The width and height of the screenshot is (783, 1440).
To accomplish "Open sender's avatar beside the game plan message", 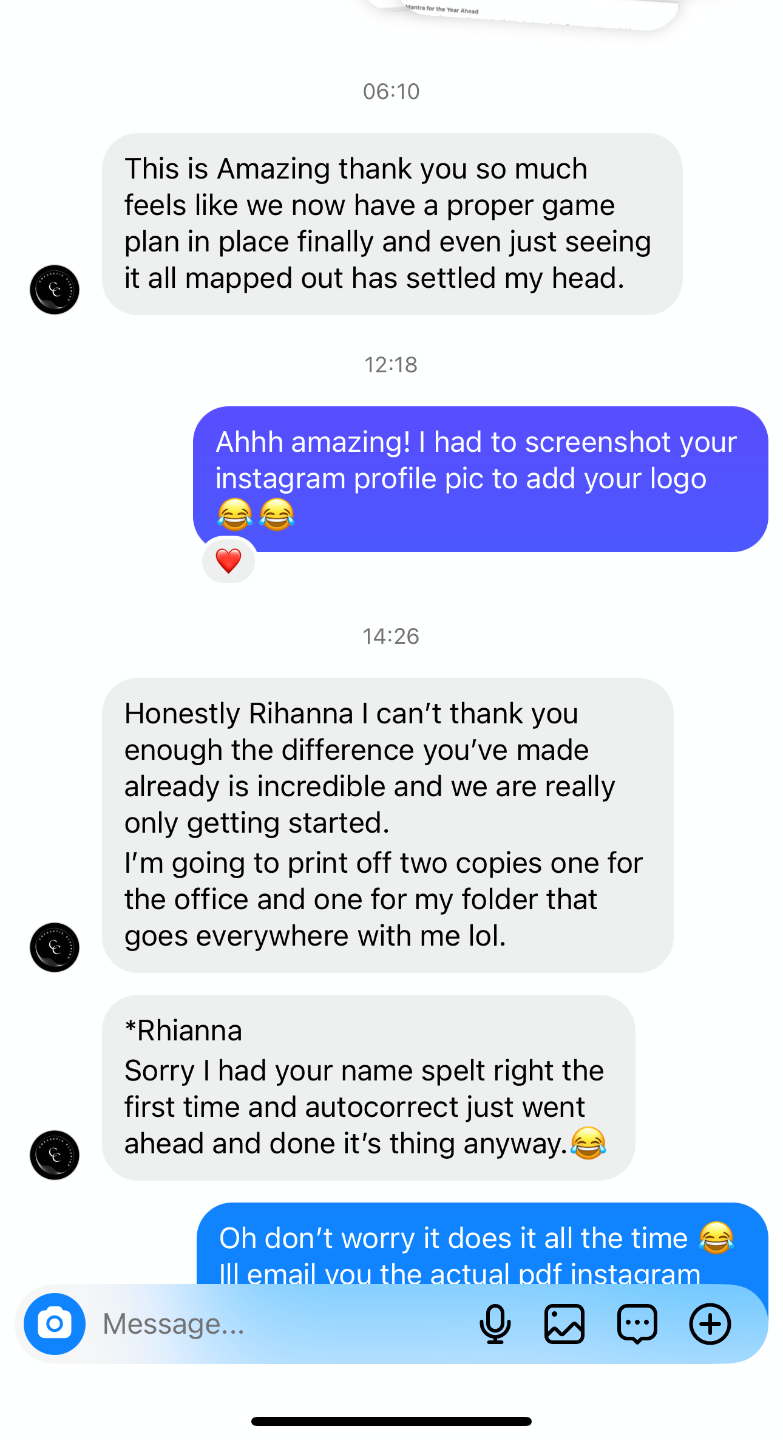I will pyautogui.click(x=54, y=291).
